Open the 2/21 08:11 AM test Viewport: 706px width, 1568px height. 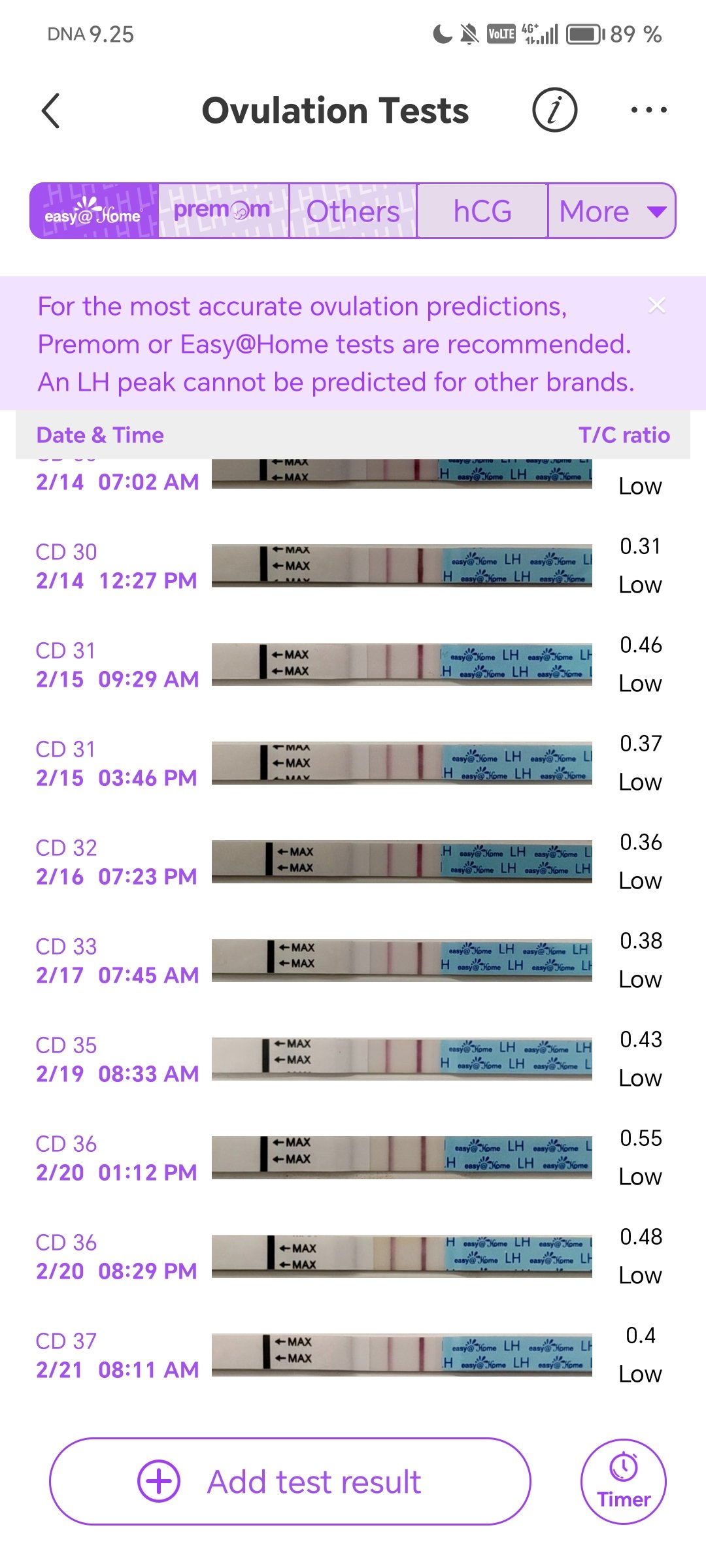tap(353, 1356)
